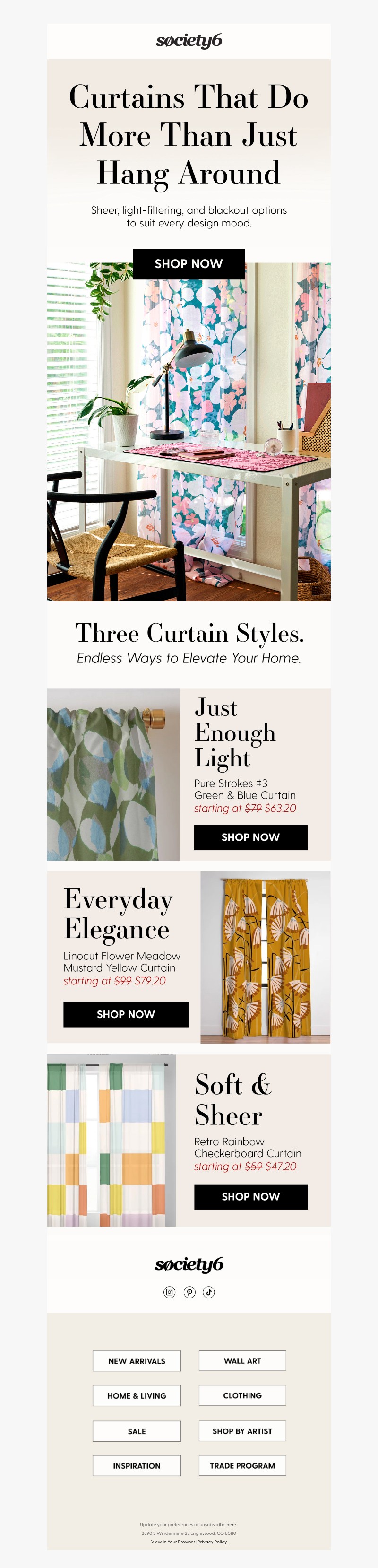Open the Inspiration page
The height and width of the screenshot is (1568, 378).
point(137,1465)
